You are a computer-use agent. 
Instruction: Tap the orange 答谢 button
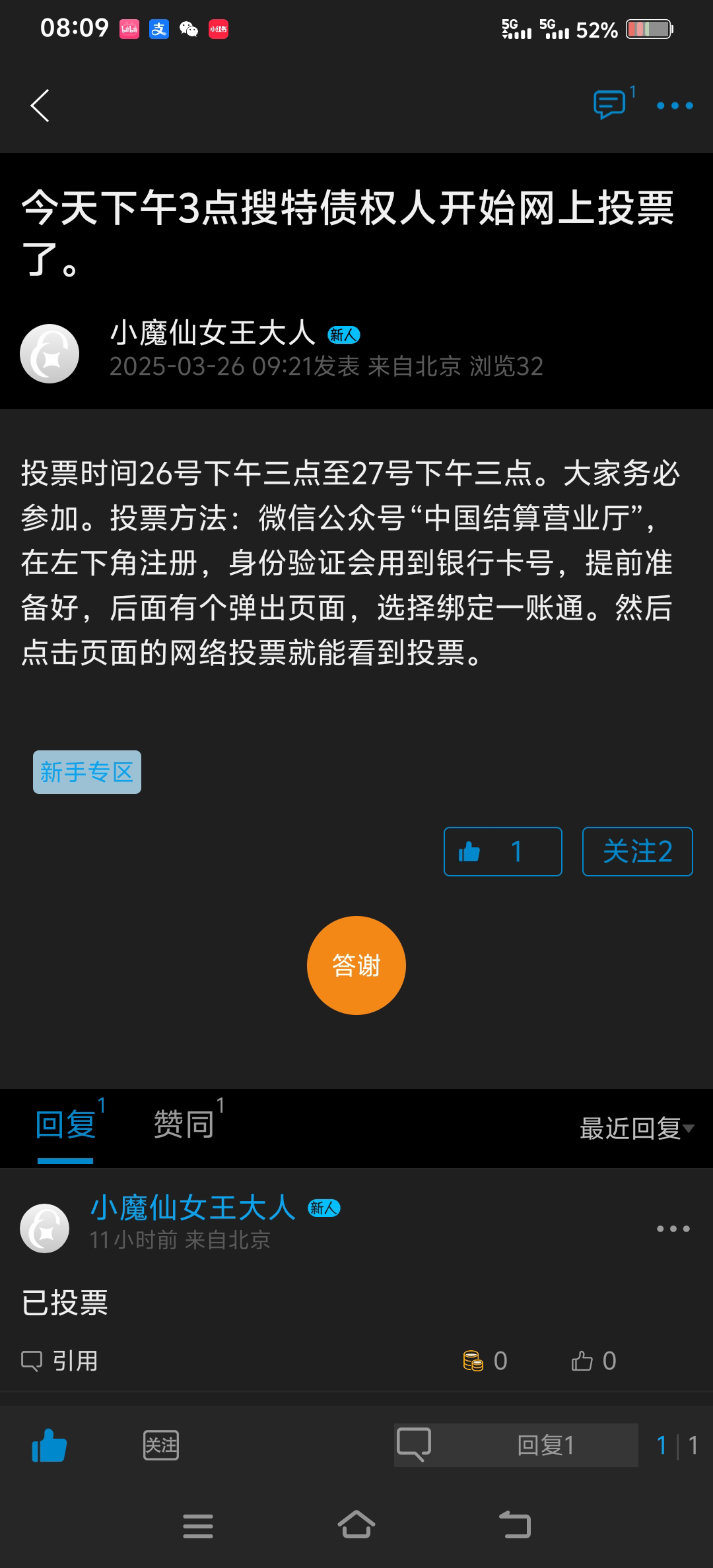pos(356,965)
